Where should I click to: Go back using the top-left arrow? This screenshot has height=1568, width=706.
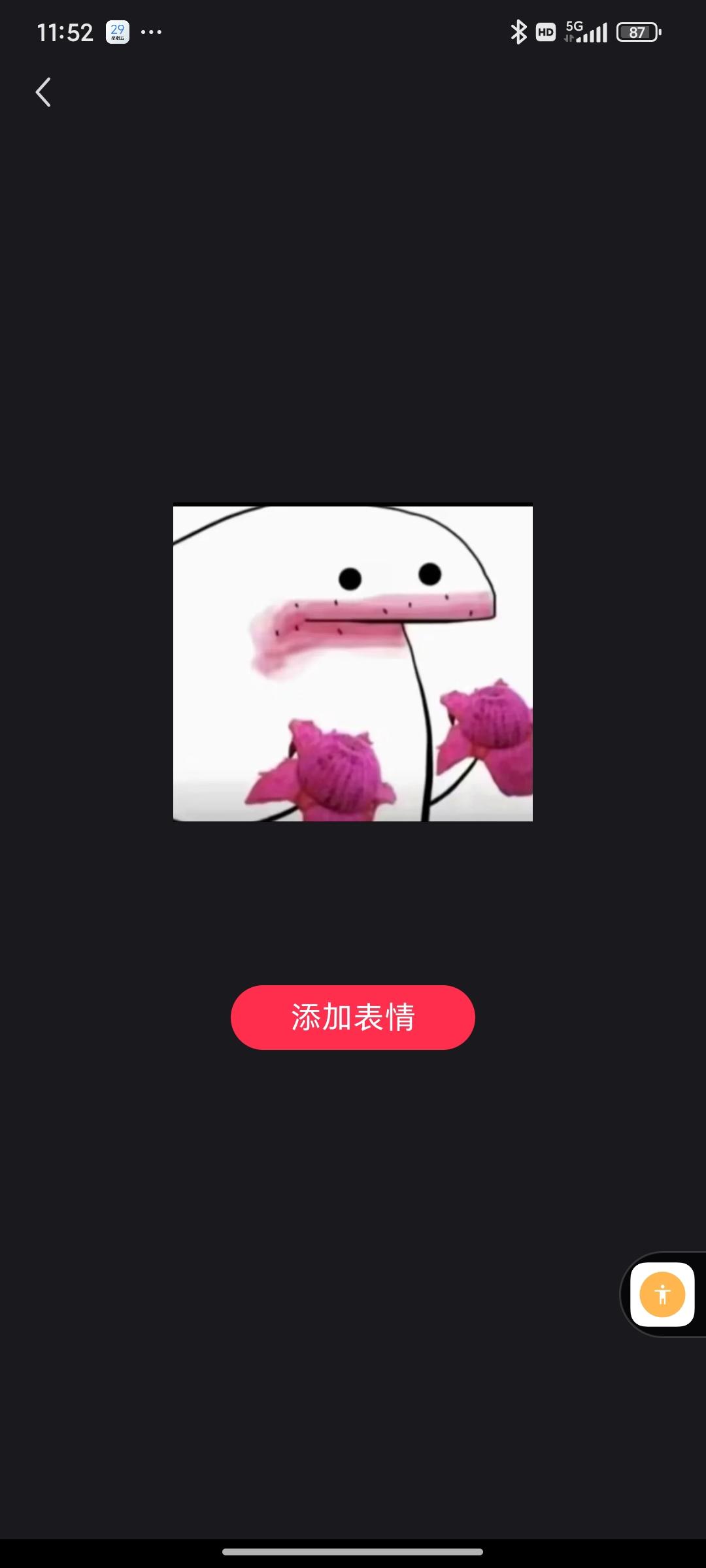tap(43, 92)
